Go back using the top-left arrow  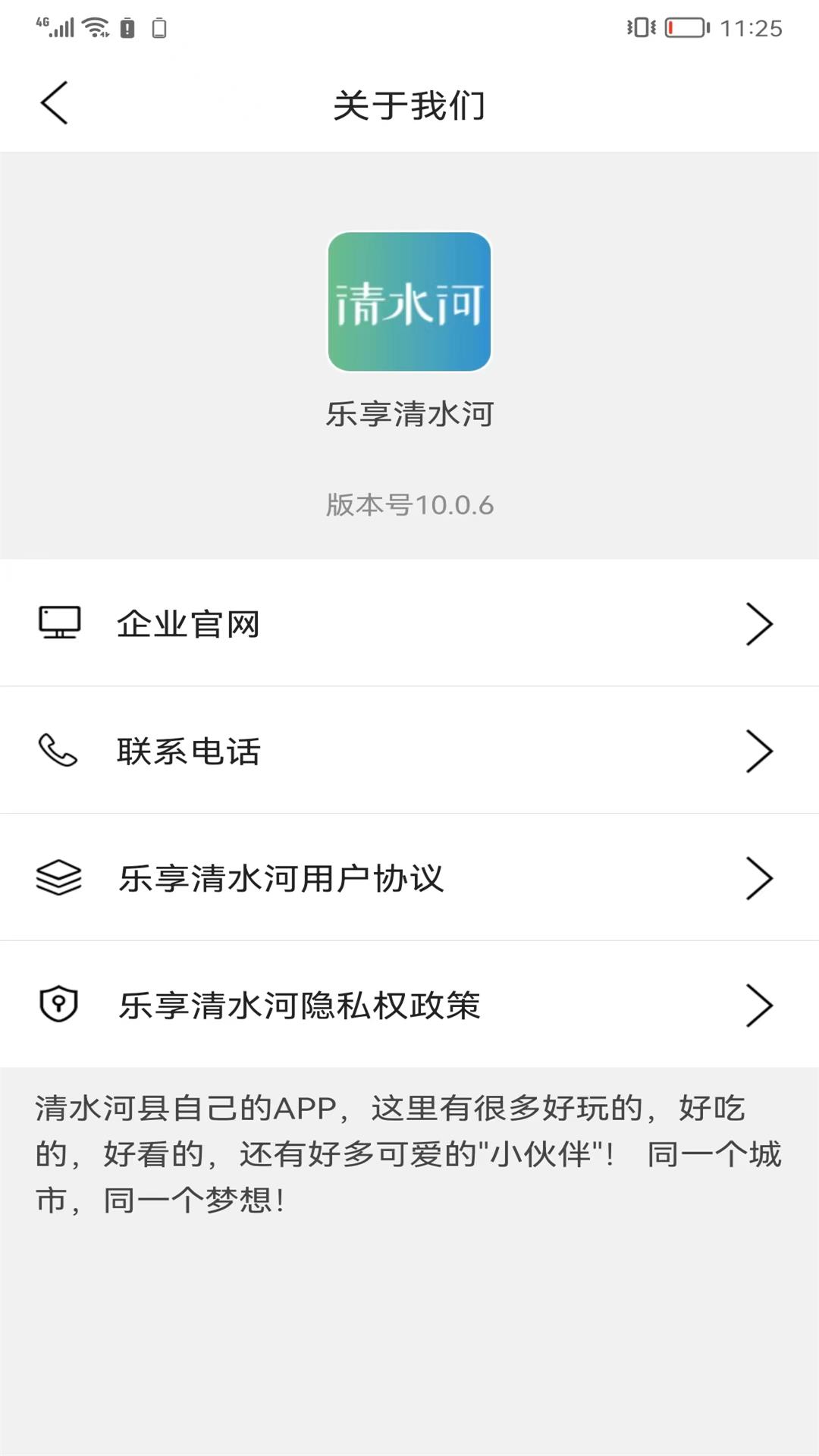(x=53, y=102)
